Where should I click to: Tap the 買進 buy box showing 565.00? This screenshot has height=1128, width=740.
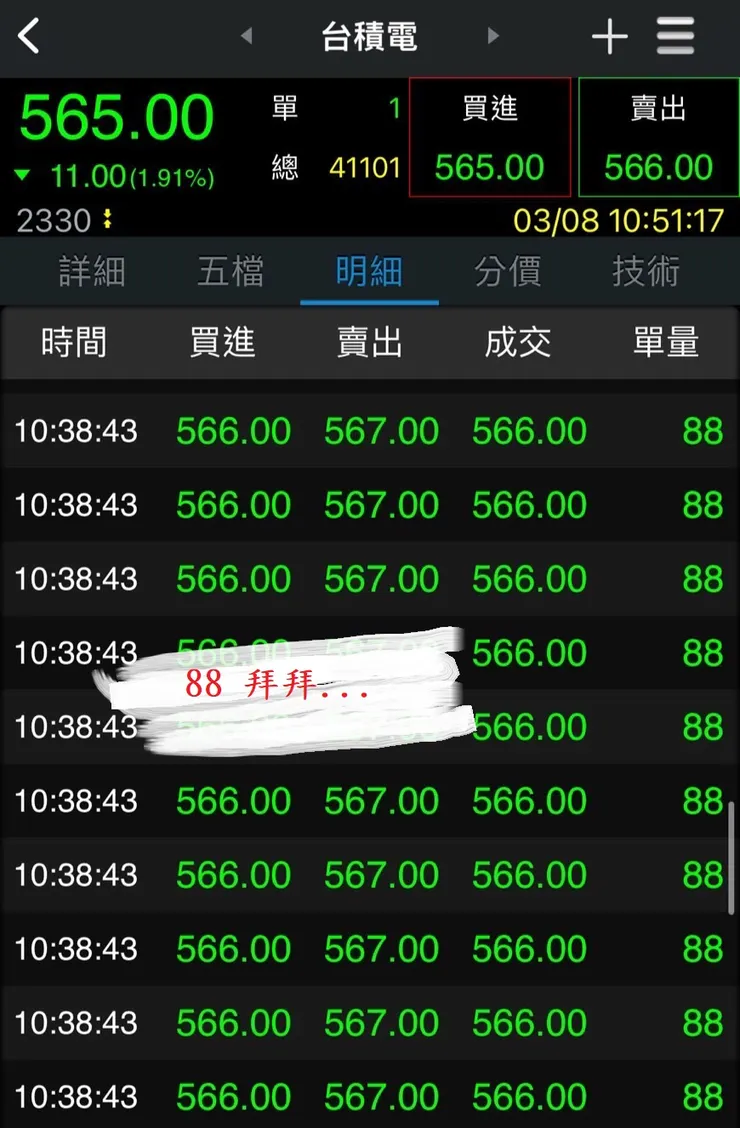click(490, 138)
